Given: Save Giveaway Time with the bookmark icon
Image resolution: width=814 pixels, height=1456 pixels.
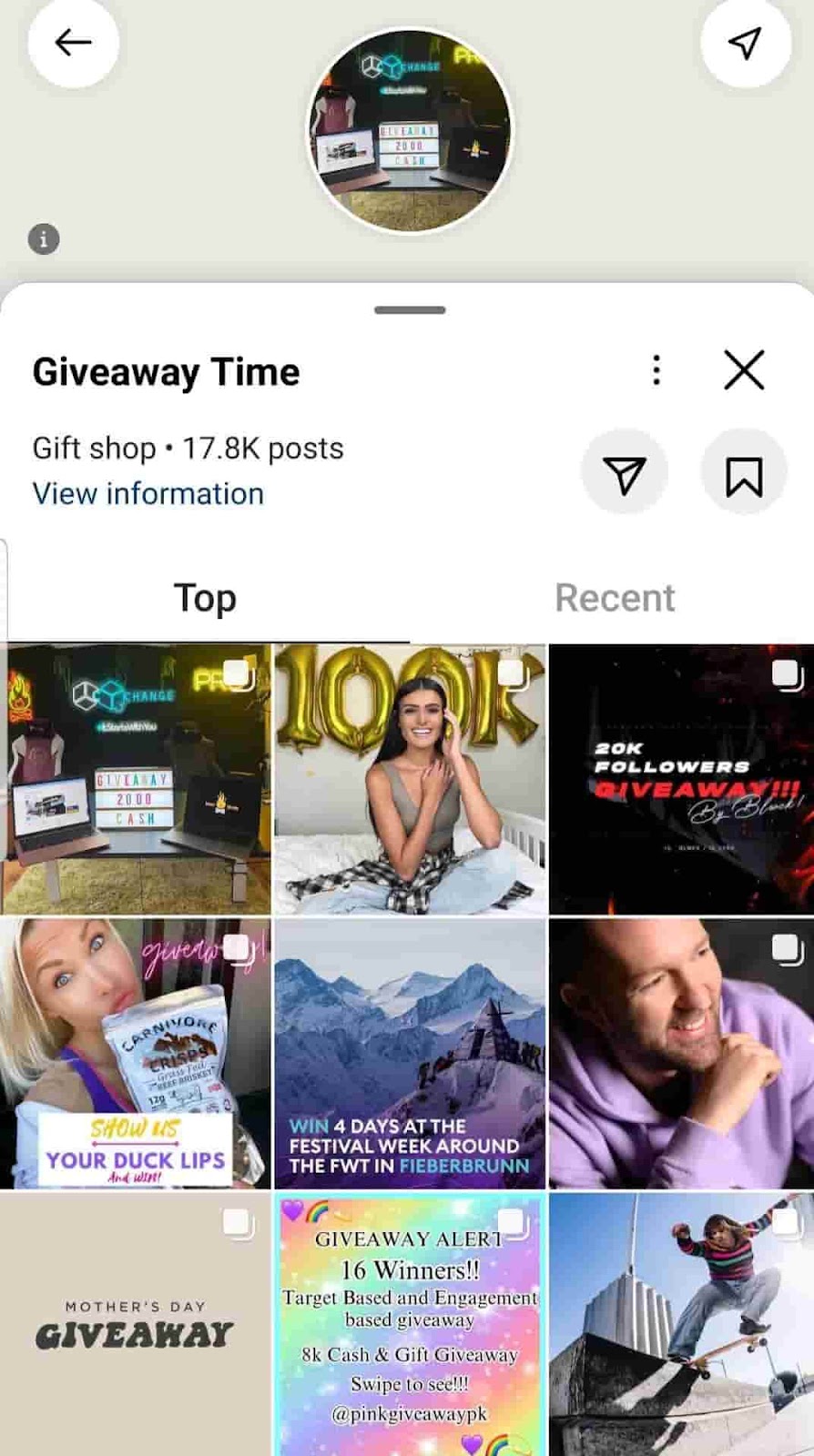Looking at the screenshot, I should (743, 473).
